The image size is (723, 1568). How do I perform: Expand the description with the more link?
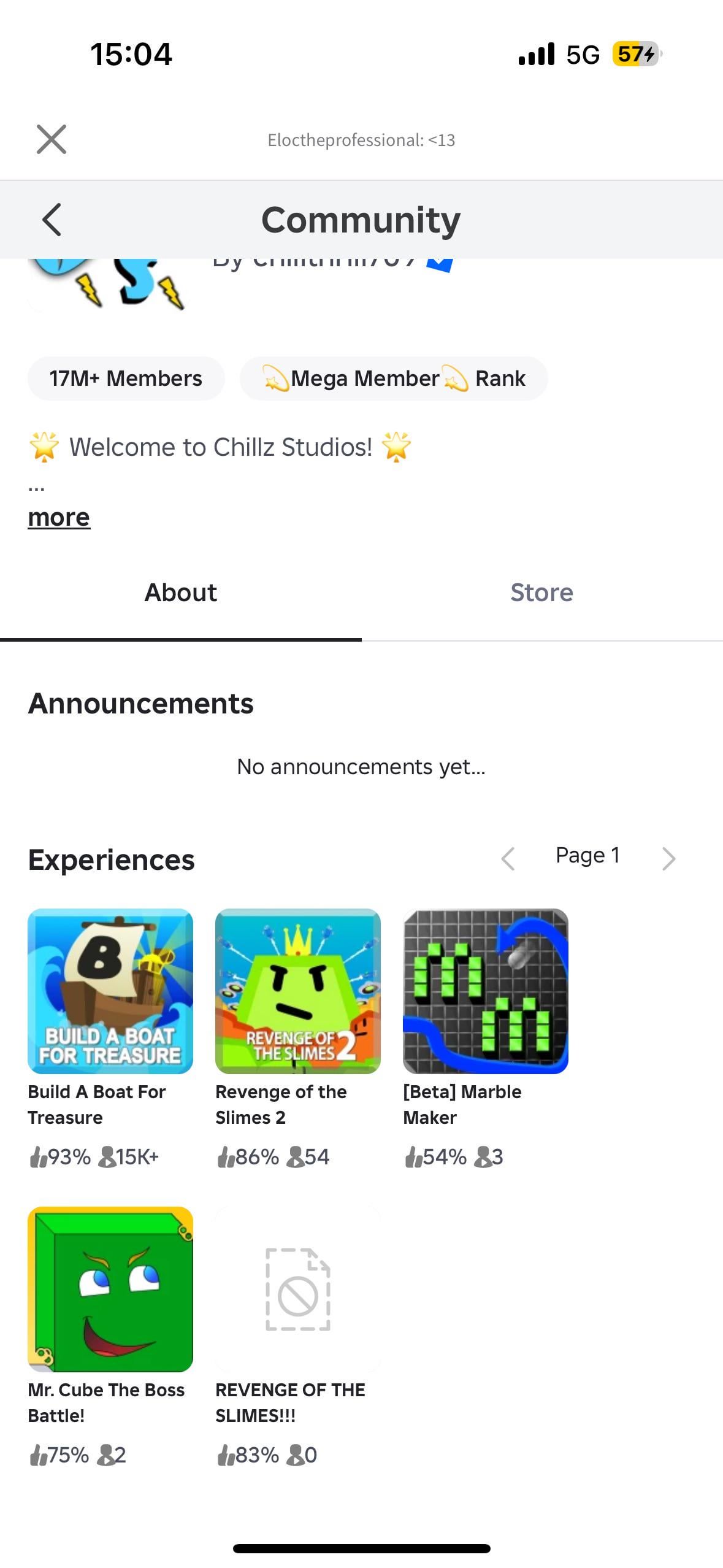click(x=59, y=517)
